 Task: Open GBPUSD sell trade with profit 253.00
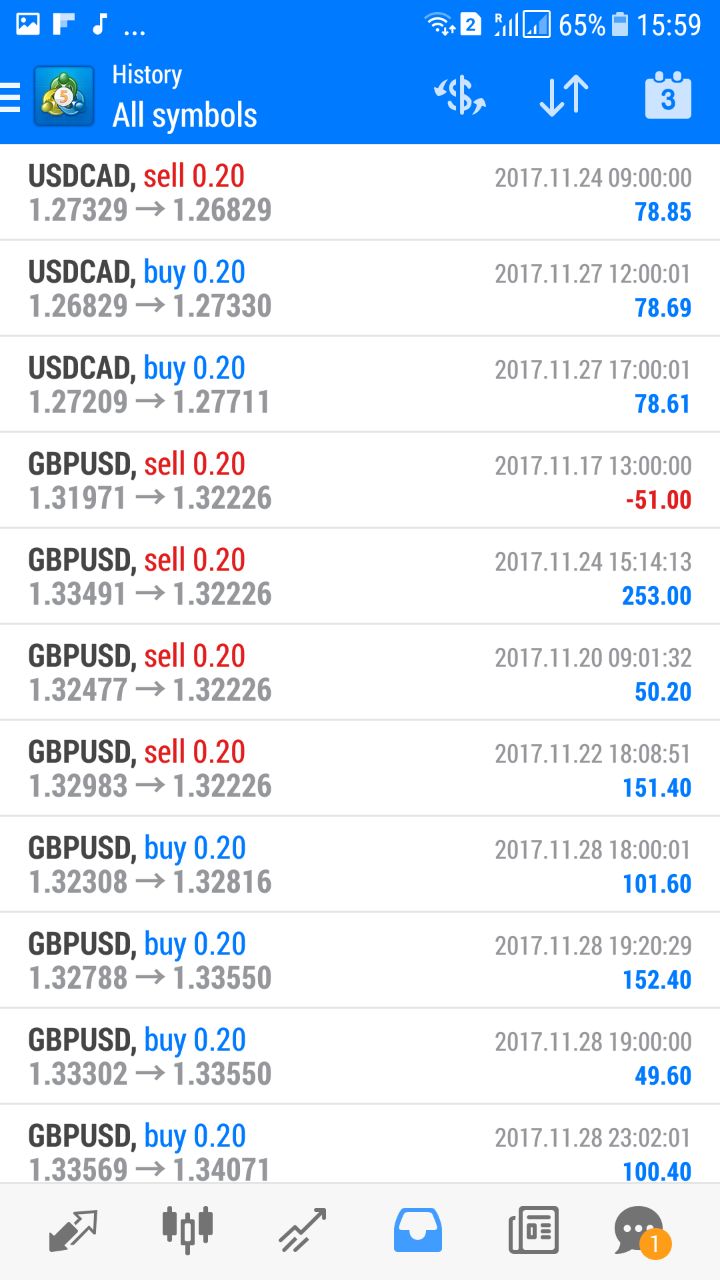[360, 577]
